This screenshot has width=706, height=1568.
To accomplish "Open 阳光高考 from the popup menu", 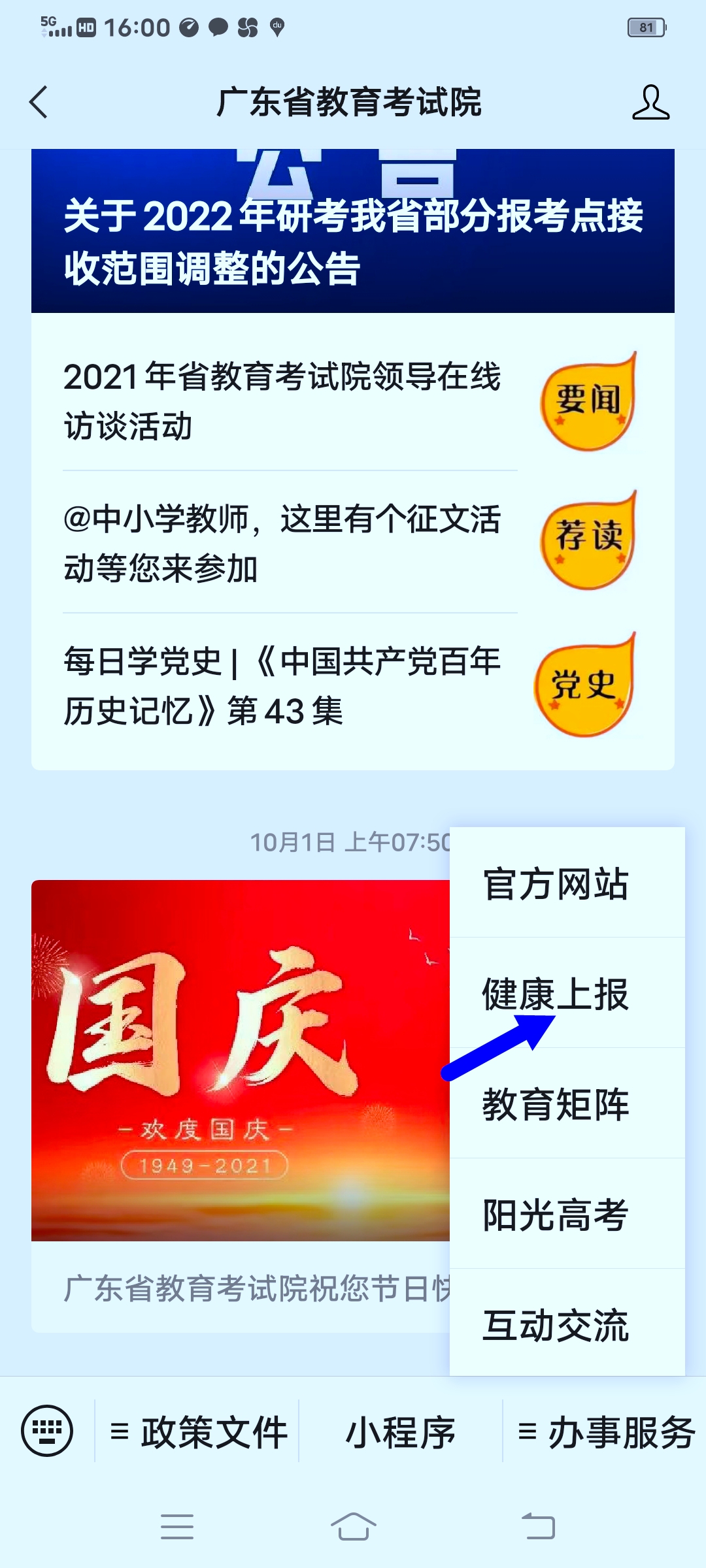I will pyautogui.click(x=556, y=1215).
